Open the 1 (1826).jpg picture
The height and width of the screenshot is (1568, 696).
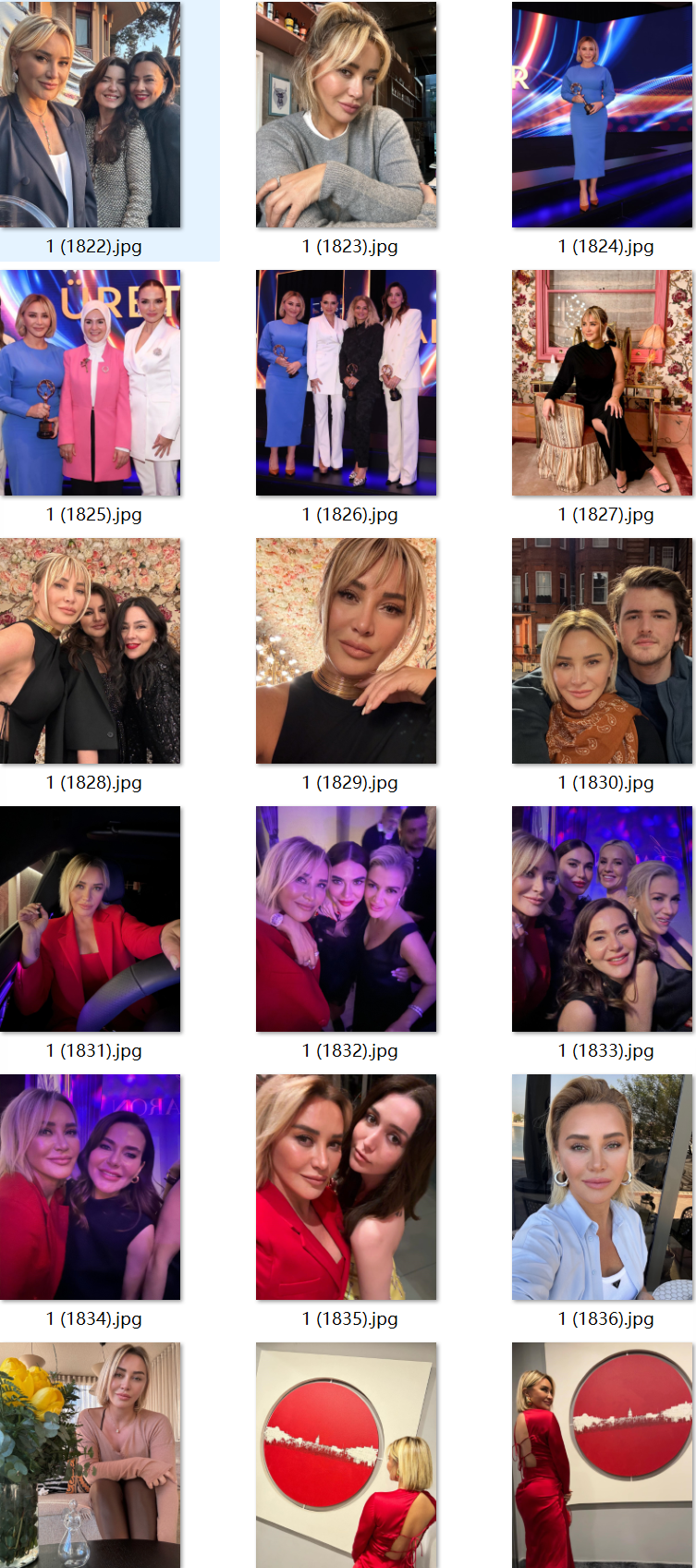[346, 383]
